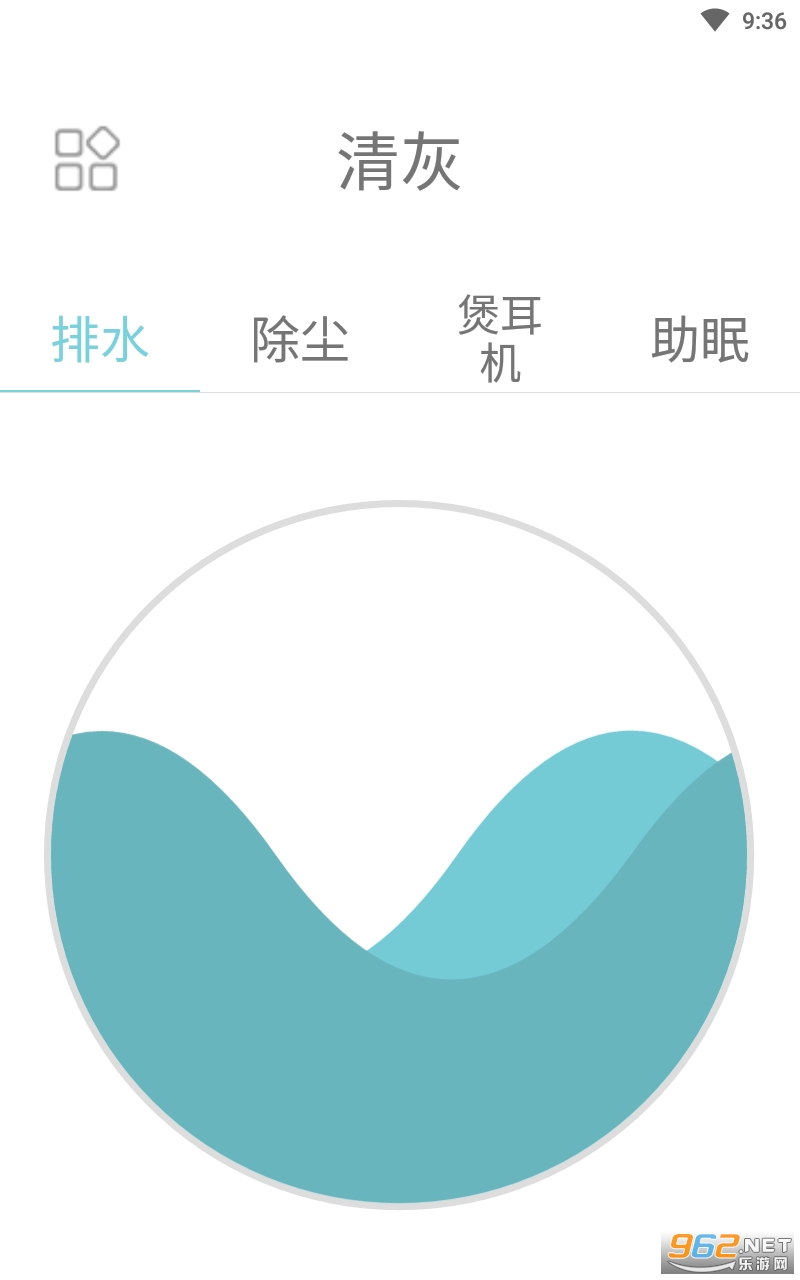
Task: Tap the teal underline indicator below 排水
Action: tap(100, 392)
